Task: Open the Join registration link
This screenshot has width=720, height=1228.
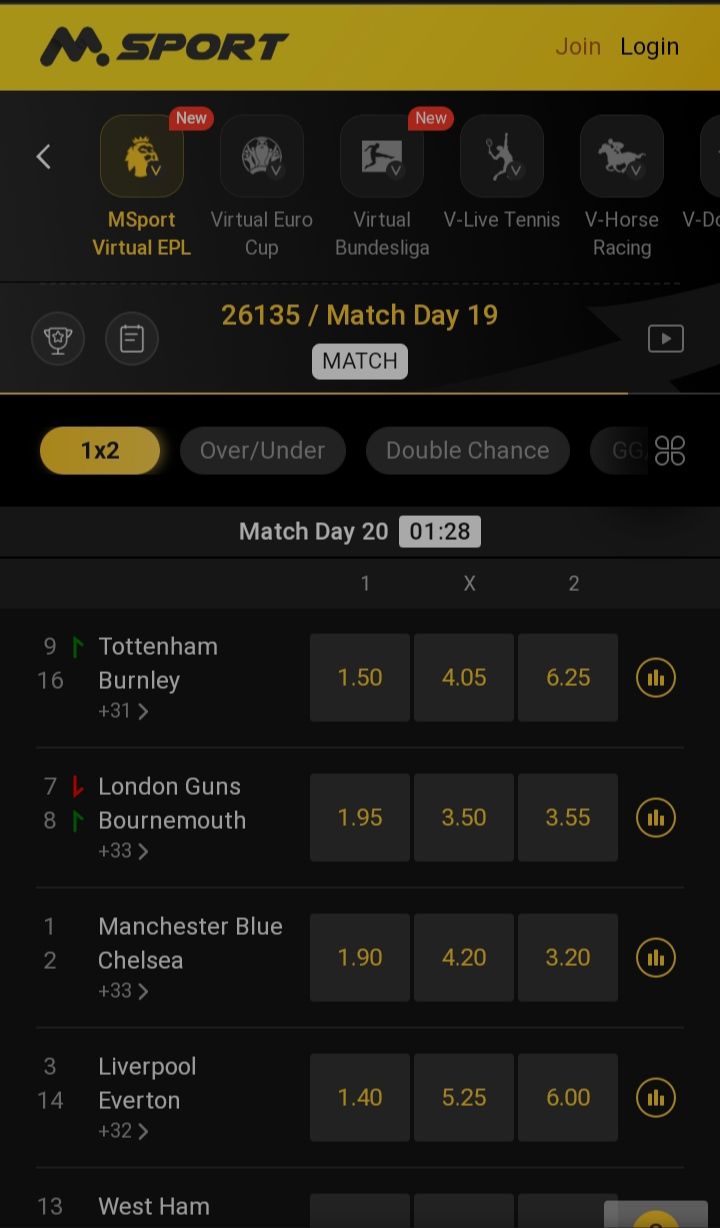Action: 578,46
